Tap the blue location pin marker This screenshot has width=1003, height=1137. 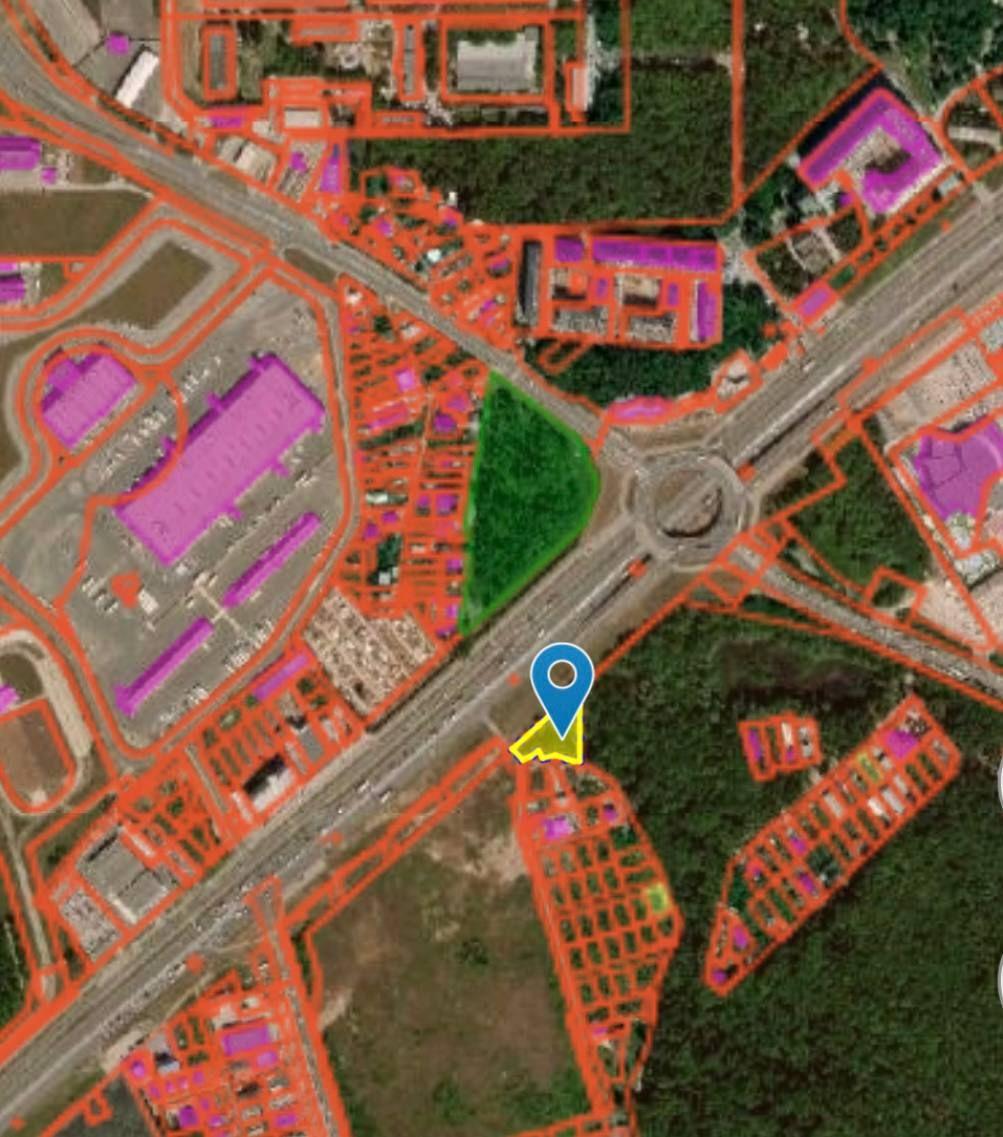(563, 677)
